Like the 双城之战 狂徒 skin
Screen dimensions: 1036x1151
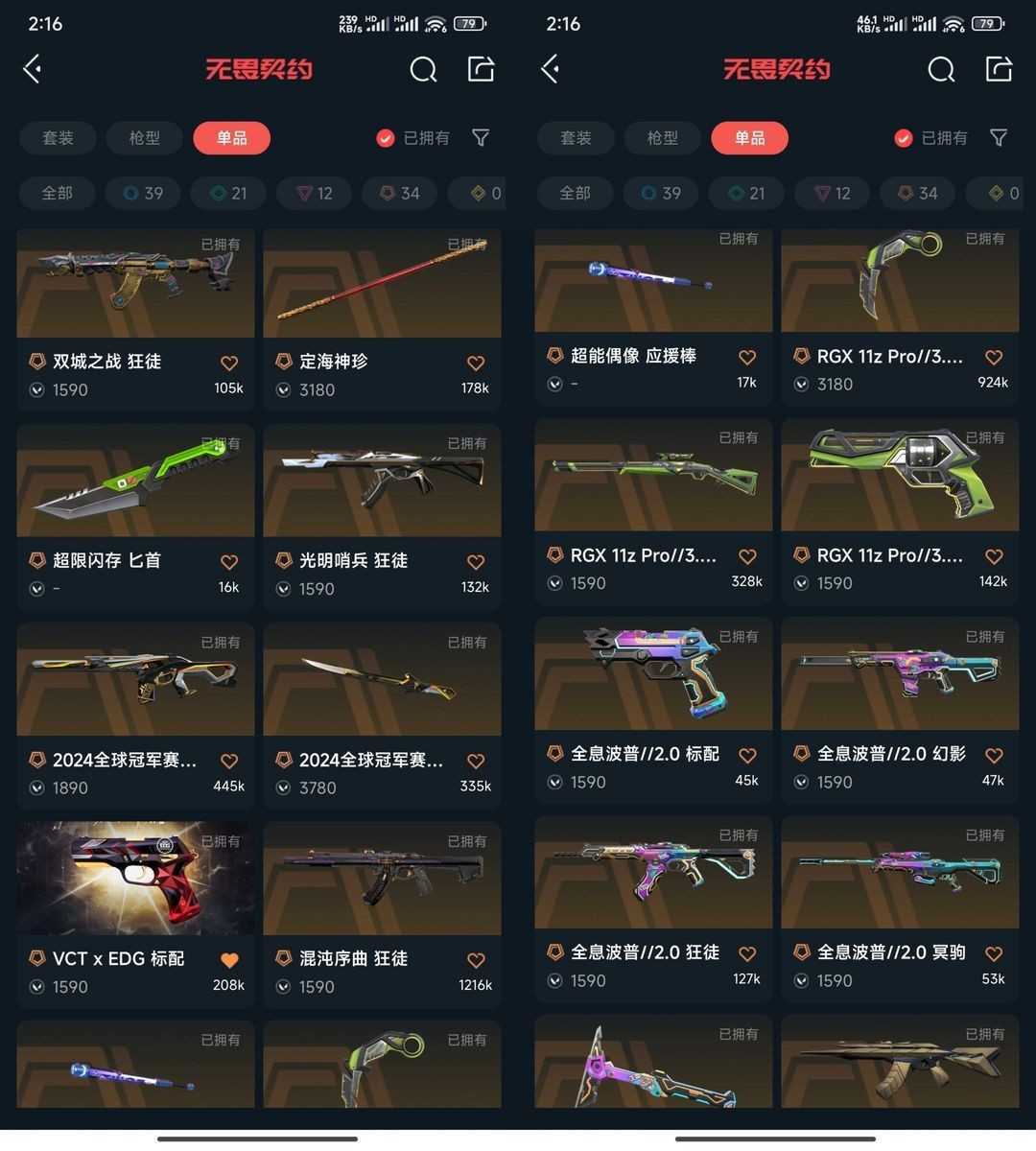(229, 363)
